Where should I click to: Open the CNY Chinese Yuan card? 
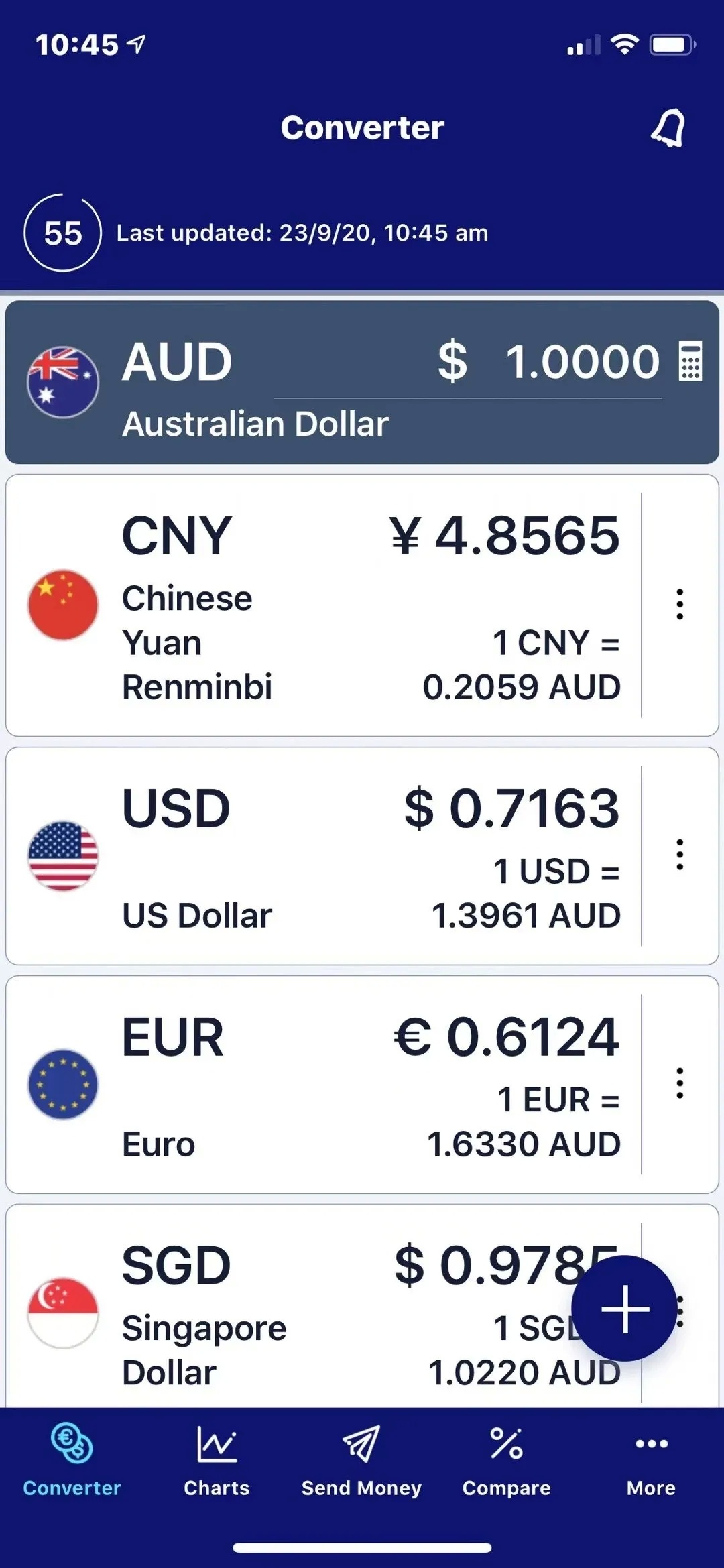(x=324, y=605)
